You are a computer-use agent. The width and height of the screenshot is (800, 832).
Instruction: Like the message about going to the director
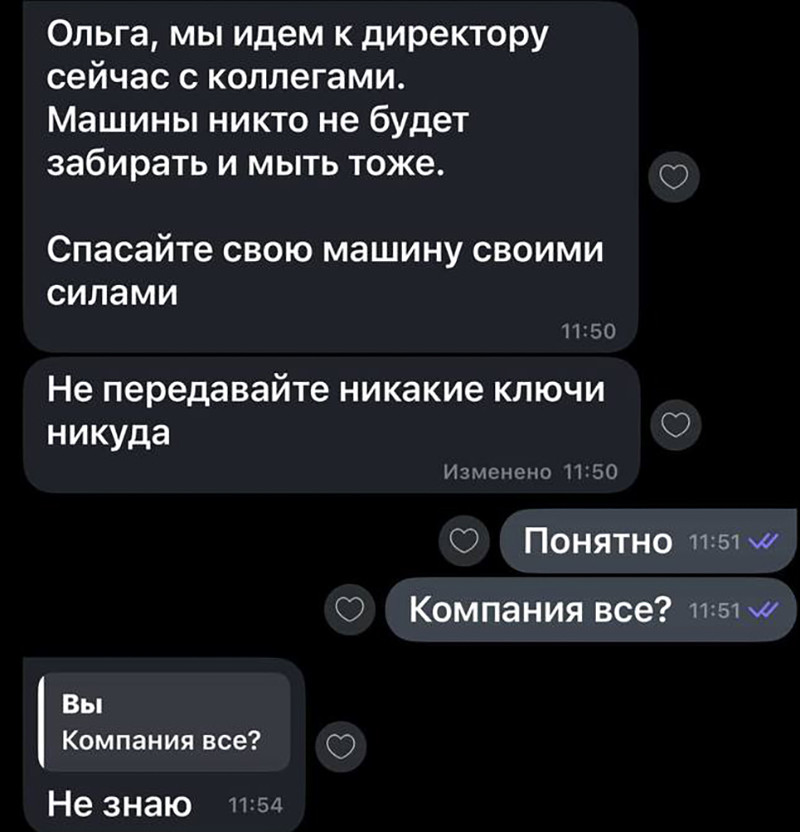[675, 179]
